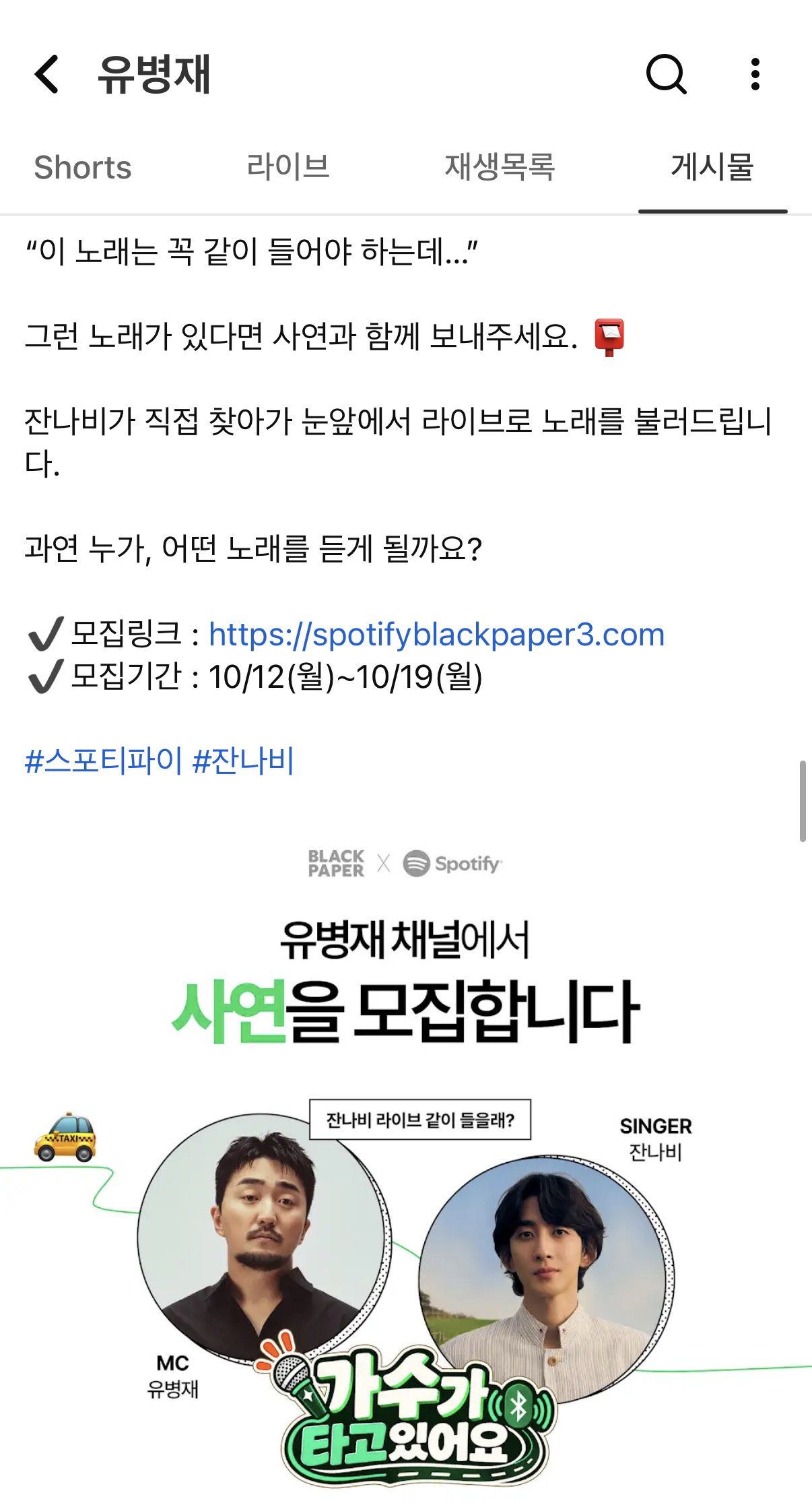Switch to the Shorts tab
This screenshot has width=812, height=1505.
click(x=83, y=167)
